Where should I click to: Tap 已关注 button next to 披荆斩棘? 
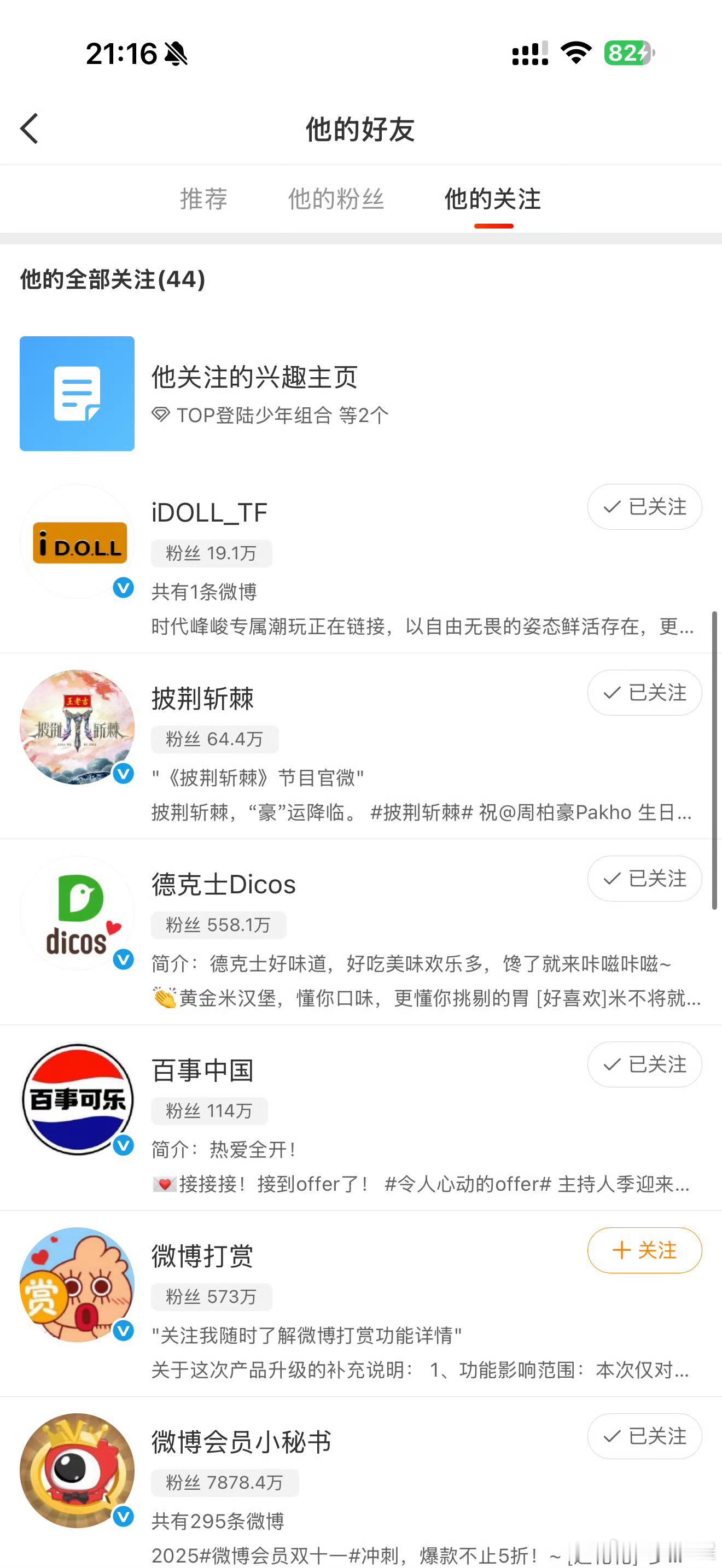pyautogui.click(x=644, y=693)
